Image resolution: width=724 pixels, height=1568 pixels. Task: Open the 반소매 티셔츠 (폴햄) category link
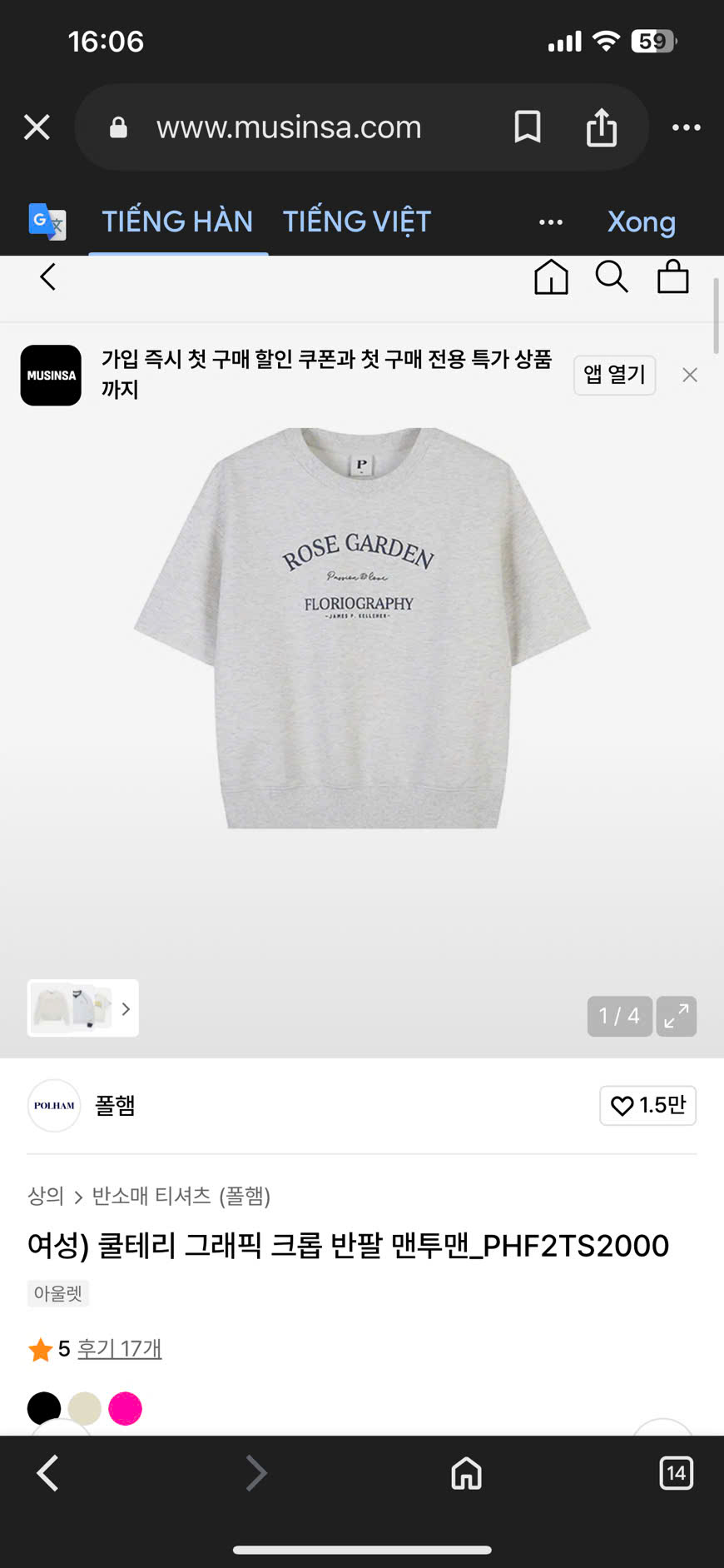(181, 1196)
